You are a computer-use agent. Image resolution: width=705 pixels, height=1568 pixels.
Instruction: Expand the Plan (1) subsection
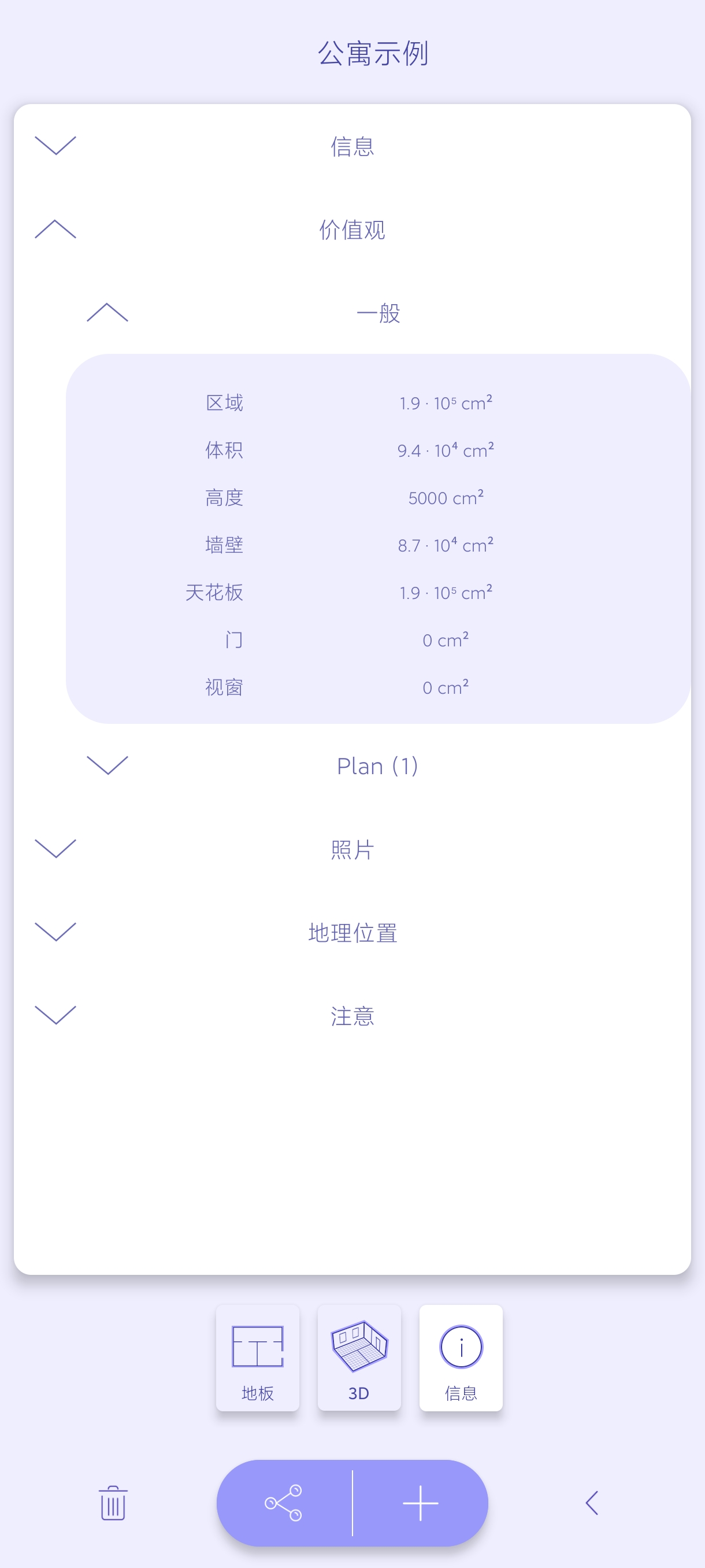[107, 765]
